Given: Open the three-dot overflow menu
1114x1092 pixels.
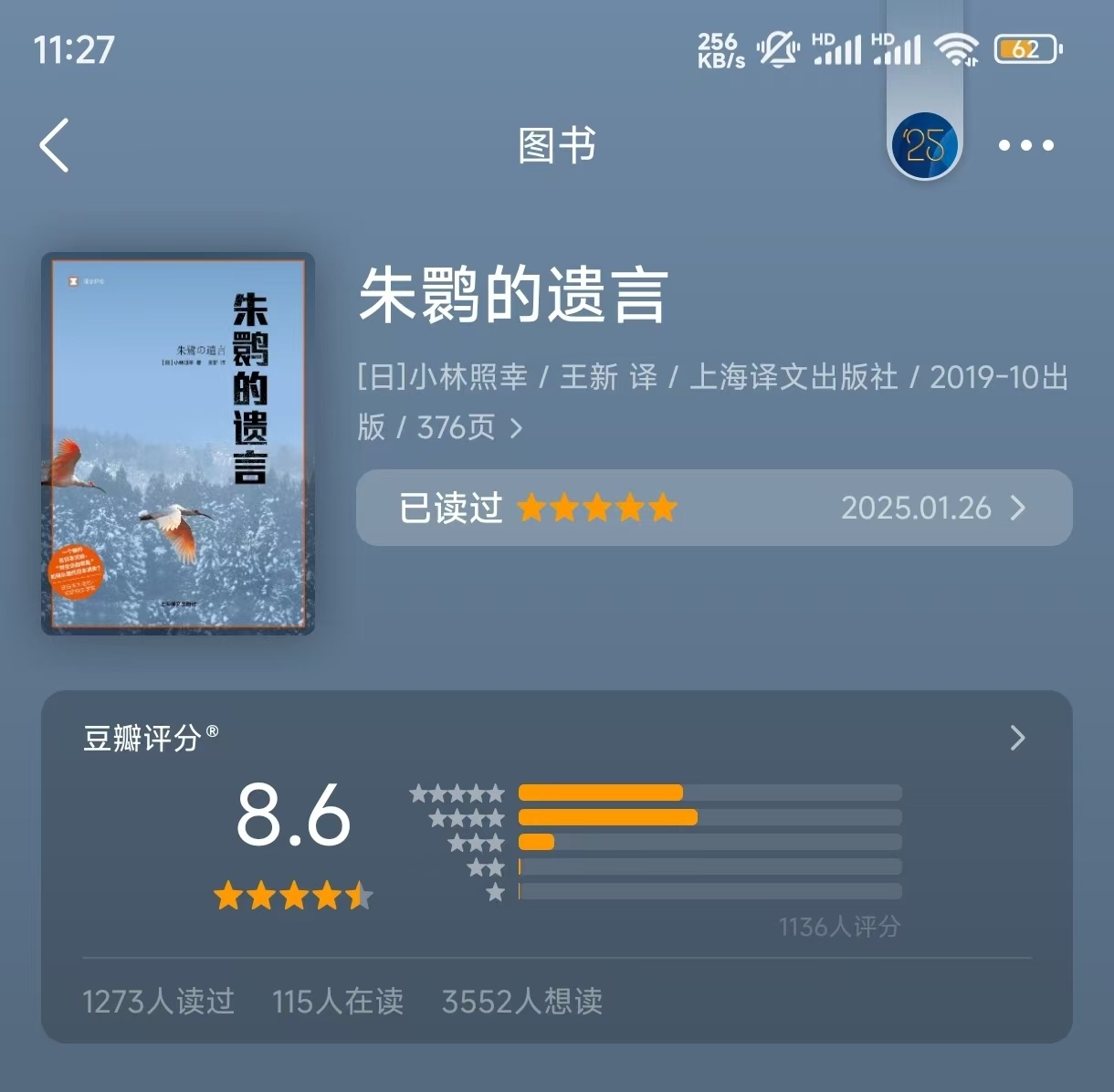Looking at the screenshot, I should [x=1025, y=145].
